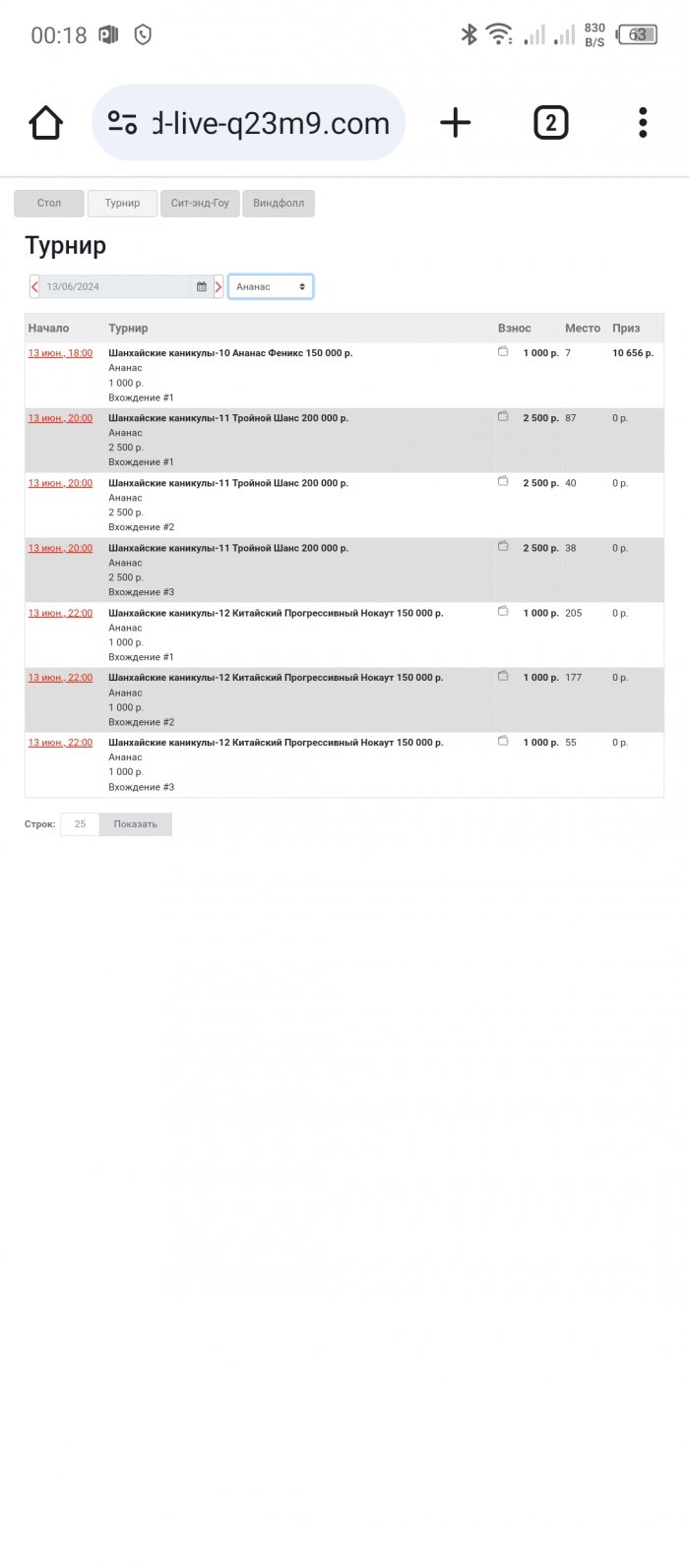This screenshot has width=689, height=1568.
Task: Open the 13 июн., 18:00 tournament link
Action: tap(60, 353)
